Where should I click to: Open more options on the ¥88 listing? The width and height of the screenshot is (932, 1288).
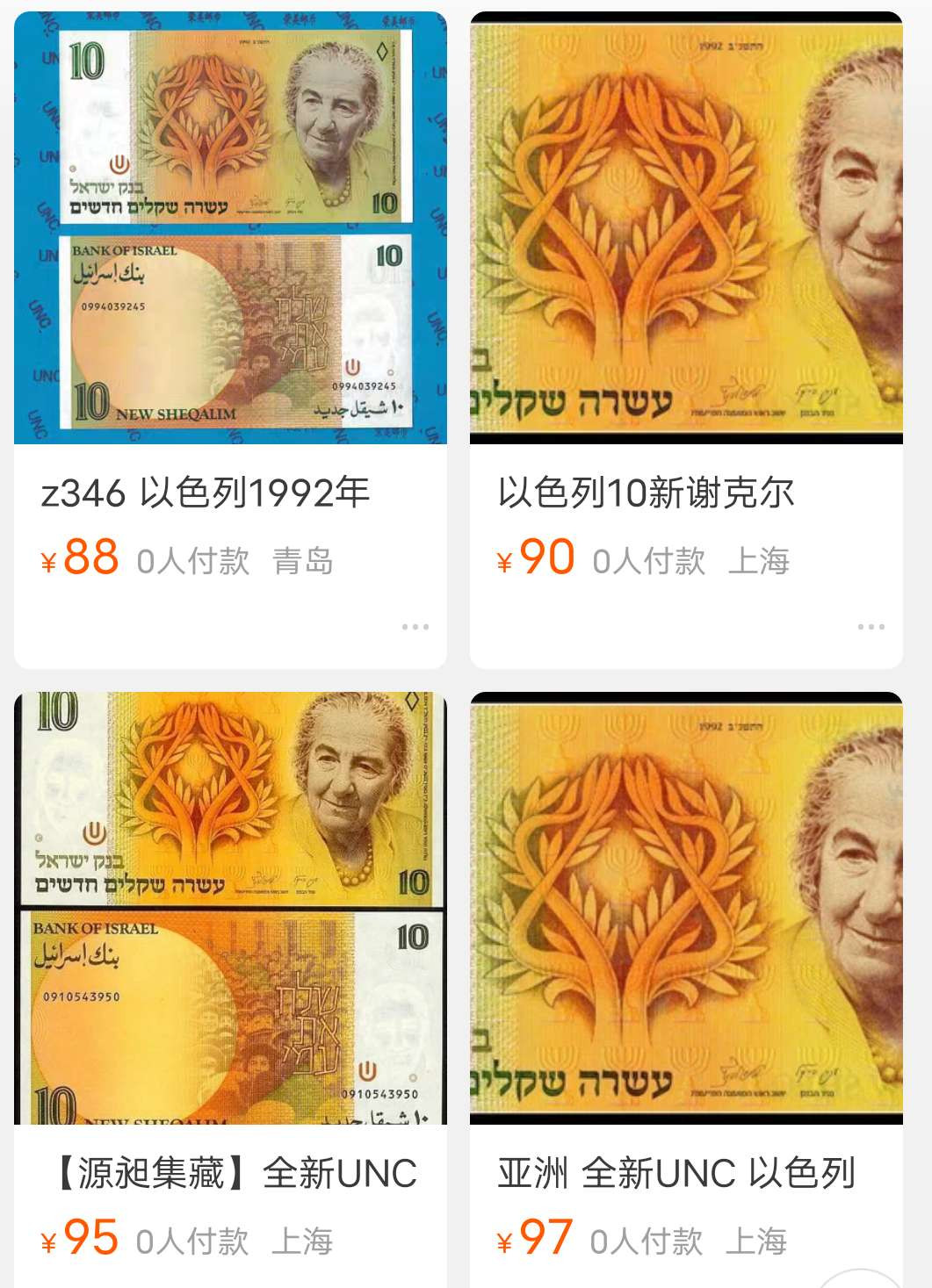coord(415,627)
